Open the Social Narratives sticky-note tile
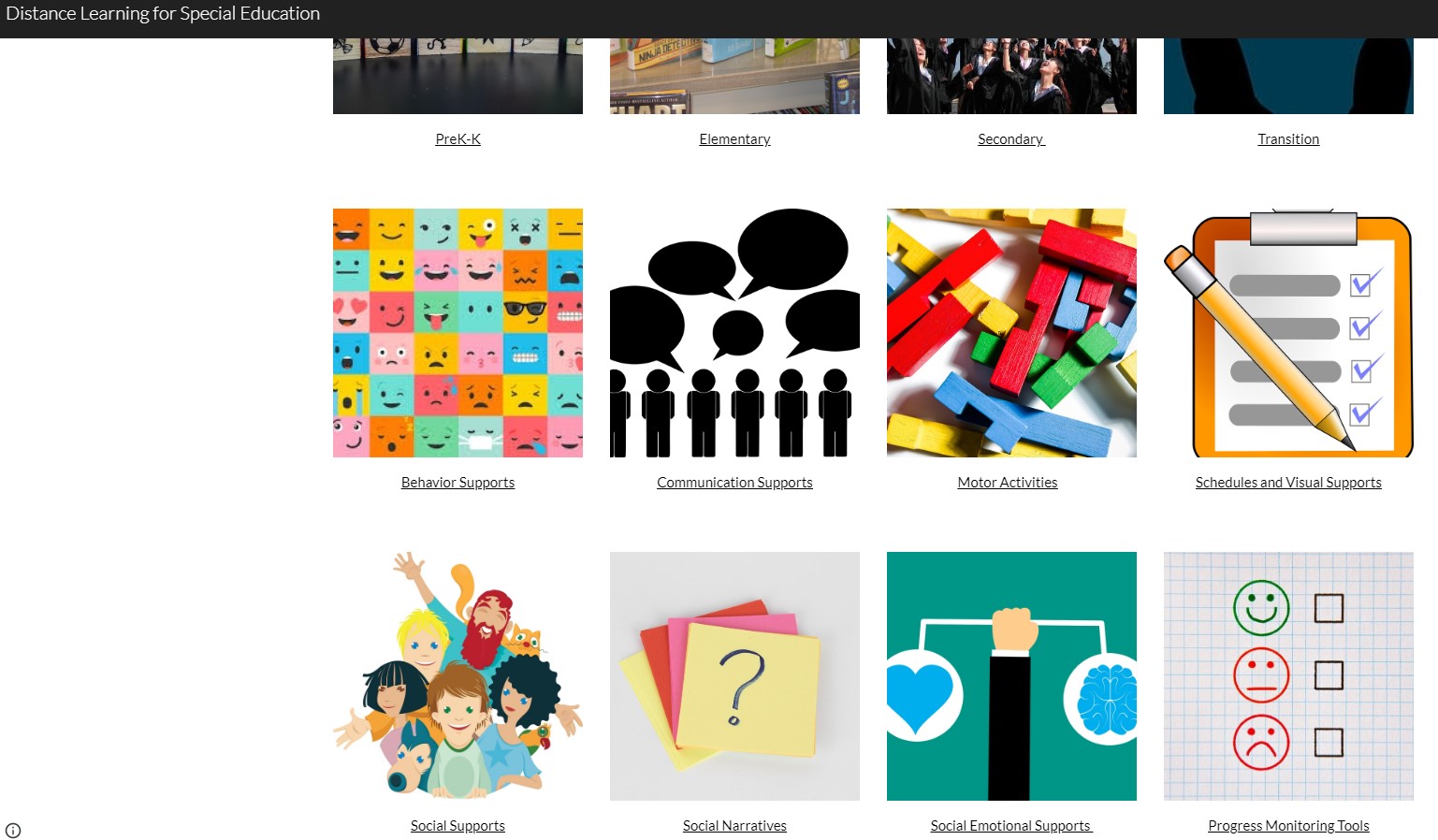The width and height of the screenshot is (1438, 840). 734,676
